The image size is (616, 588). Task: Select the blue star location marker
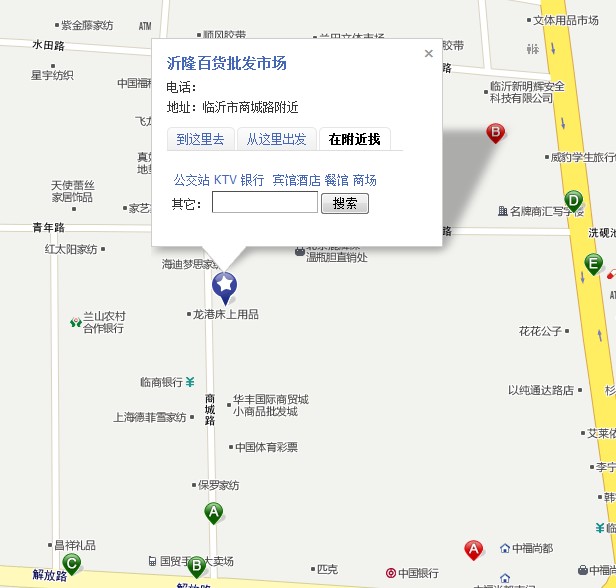pyautogui.click(x=225, y=288)
